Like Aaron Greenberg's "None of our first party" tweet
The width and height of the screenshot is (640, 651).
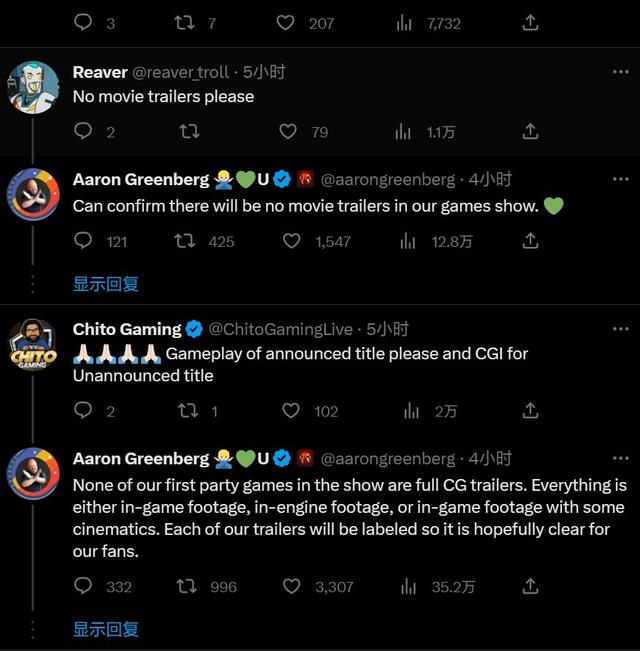(291, 586)
